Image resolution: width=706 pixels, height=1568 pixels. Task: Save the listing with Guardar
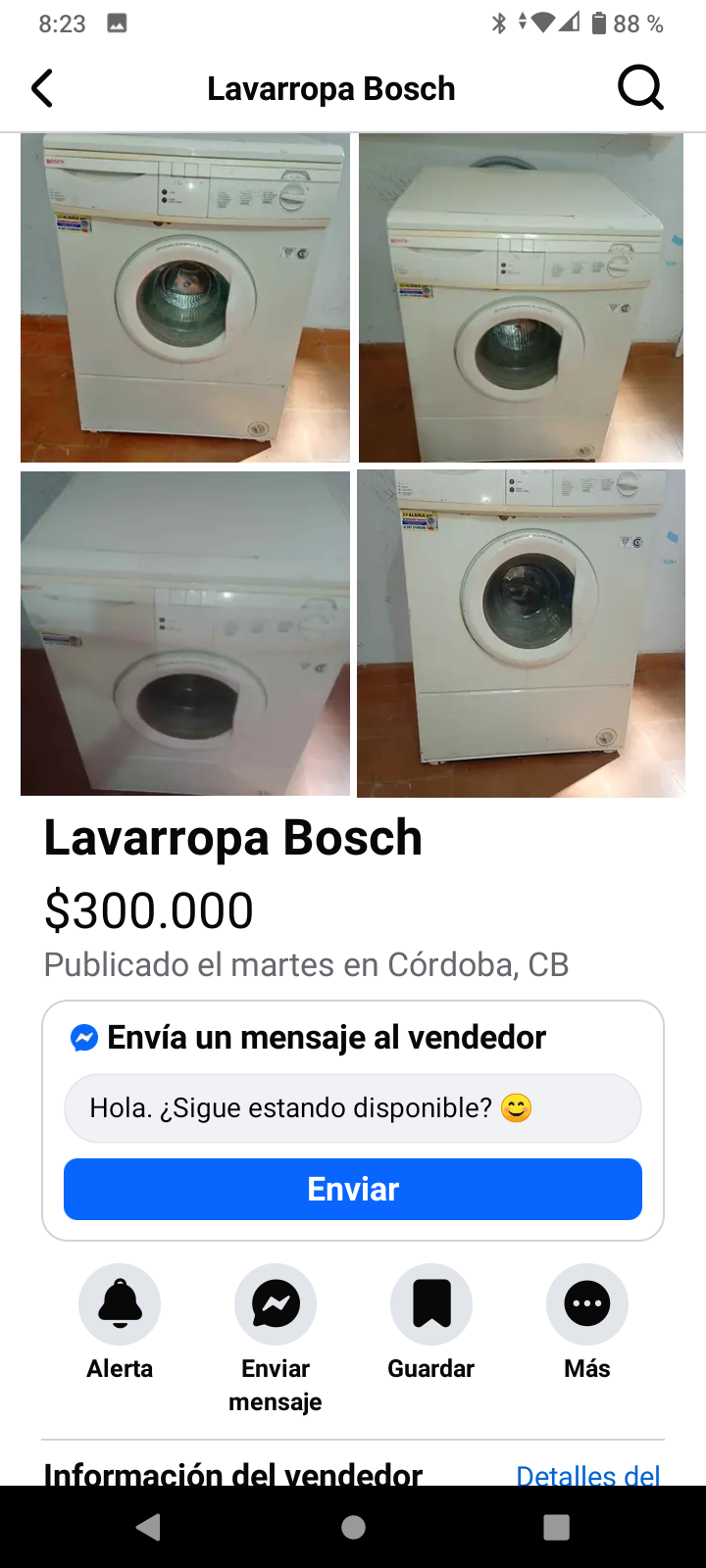click(431, 1304)
